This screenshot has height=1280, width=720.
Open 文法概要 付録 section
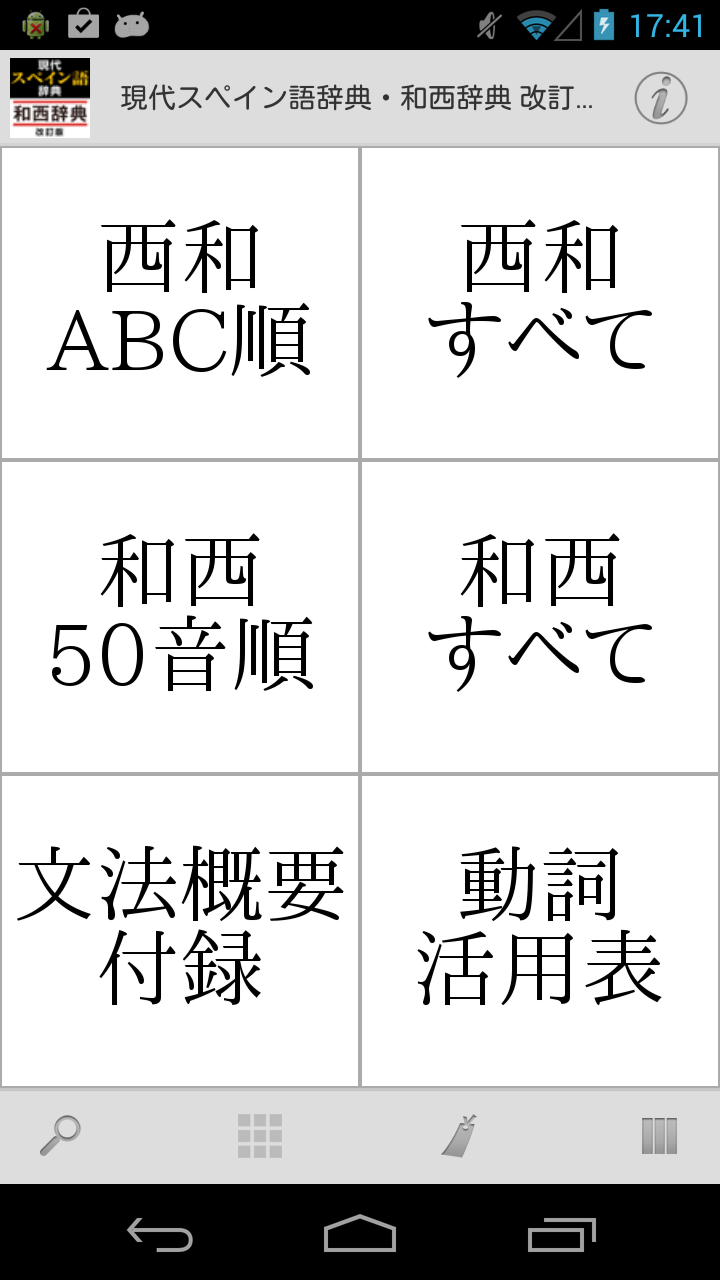(180, 931)
